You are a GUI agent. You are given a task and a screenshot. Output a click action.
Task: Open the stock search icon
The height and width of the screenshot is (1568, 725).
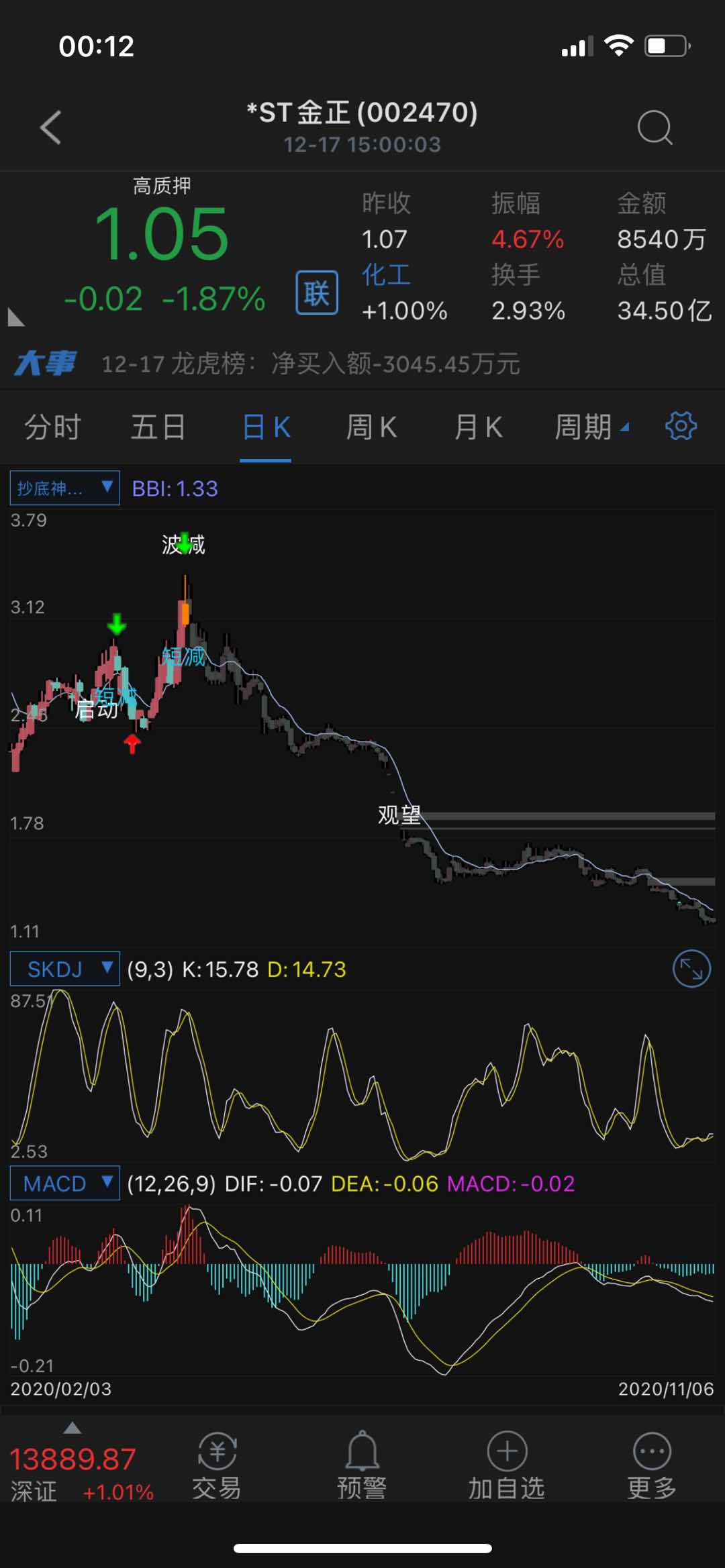click(x=655, y=127)
